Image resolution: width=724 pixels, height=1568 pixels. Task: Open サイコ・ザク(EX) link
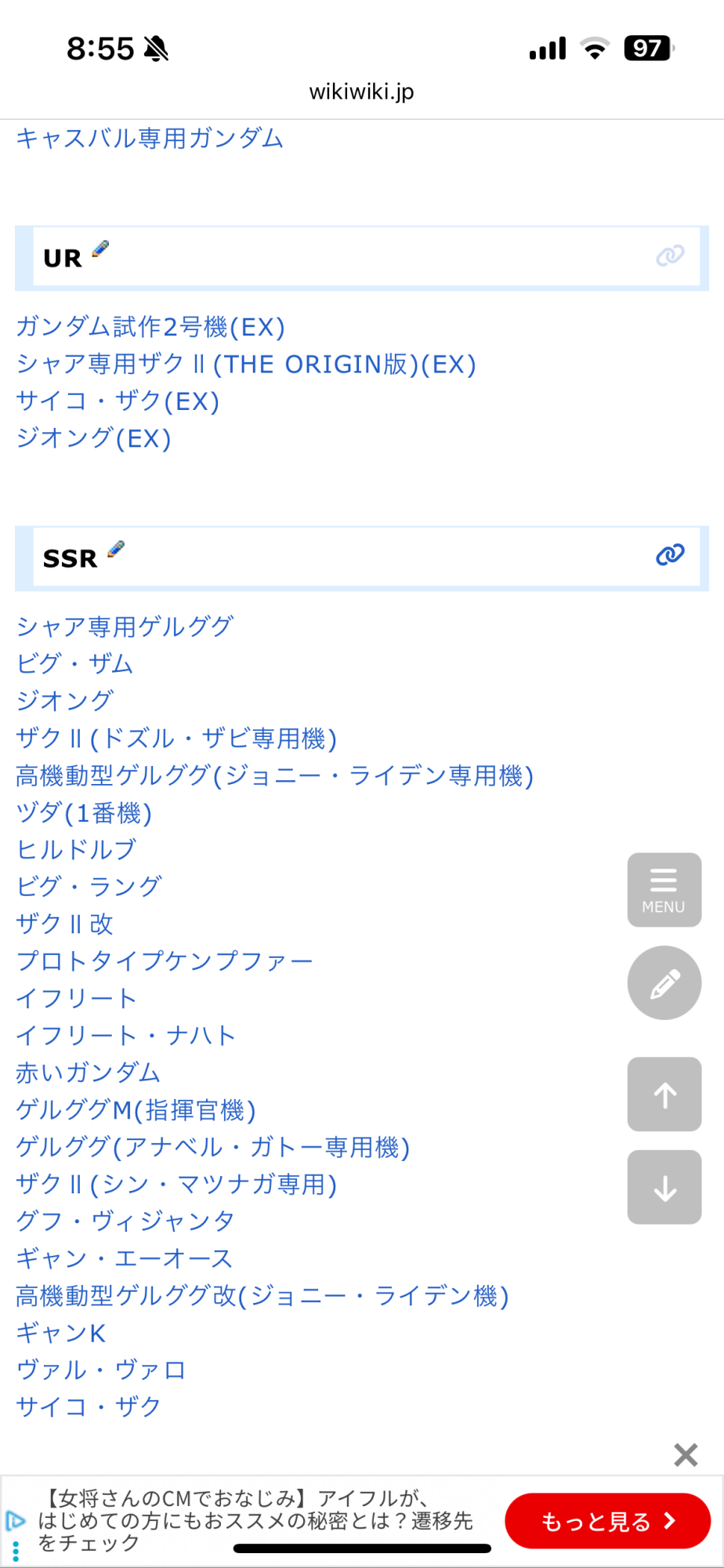click(x=118, y=401)
